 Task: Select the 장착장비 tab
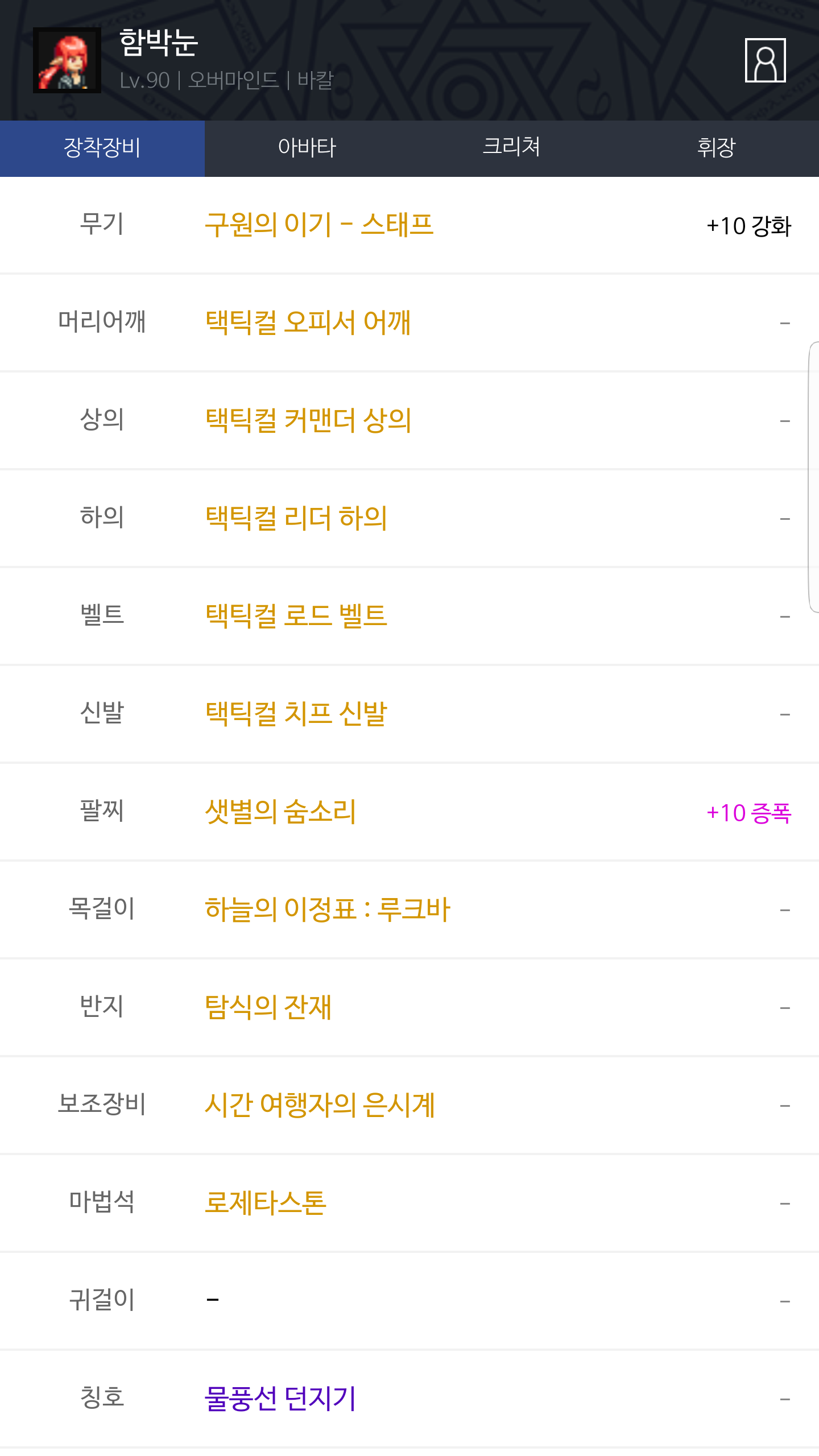coord(102,148)
